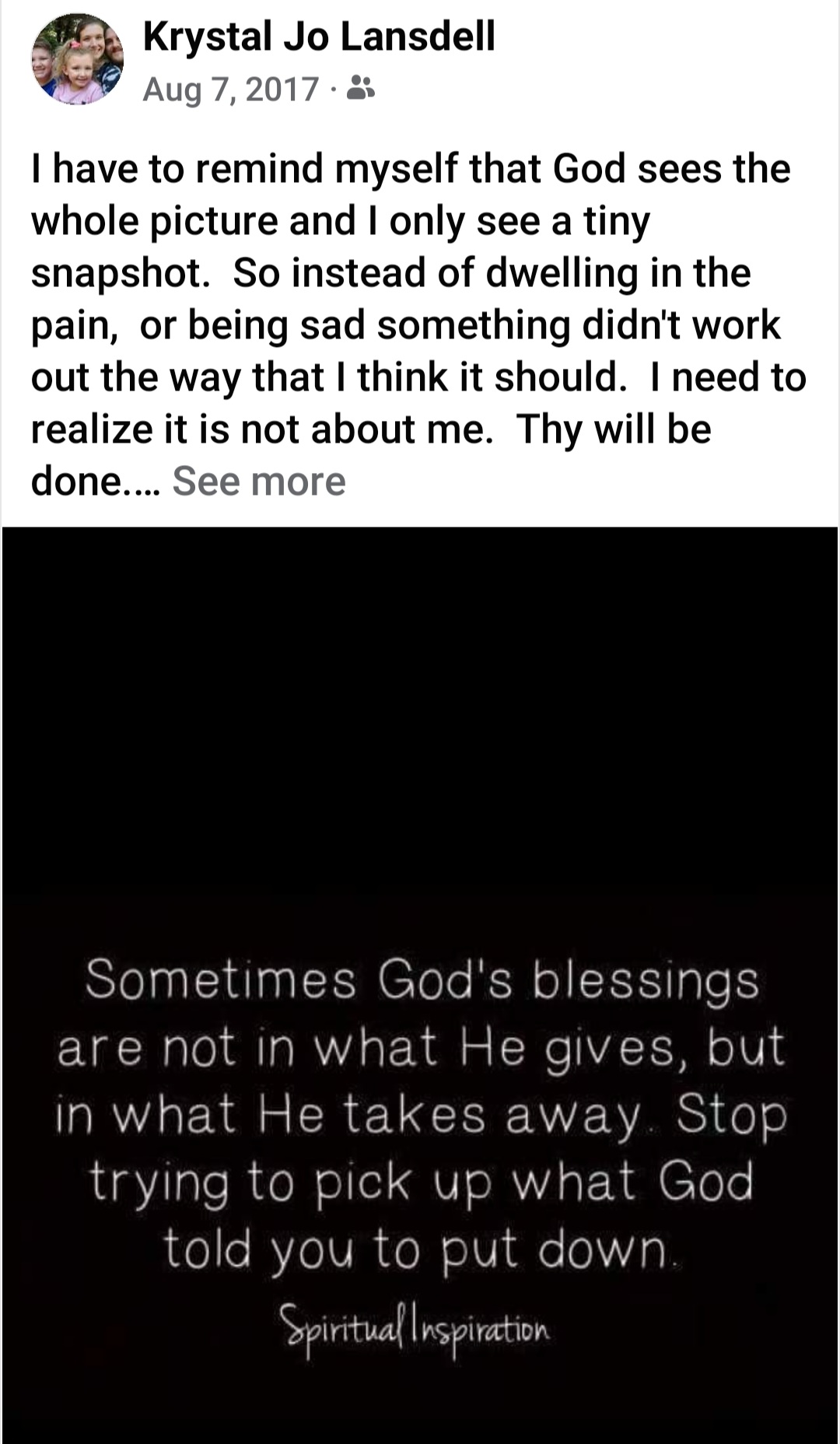Screen dimensions: 840x1444
Task: Tap the Aug 7, 2017 post timestamp
Action: [231, 89]
